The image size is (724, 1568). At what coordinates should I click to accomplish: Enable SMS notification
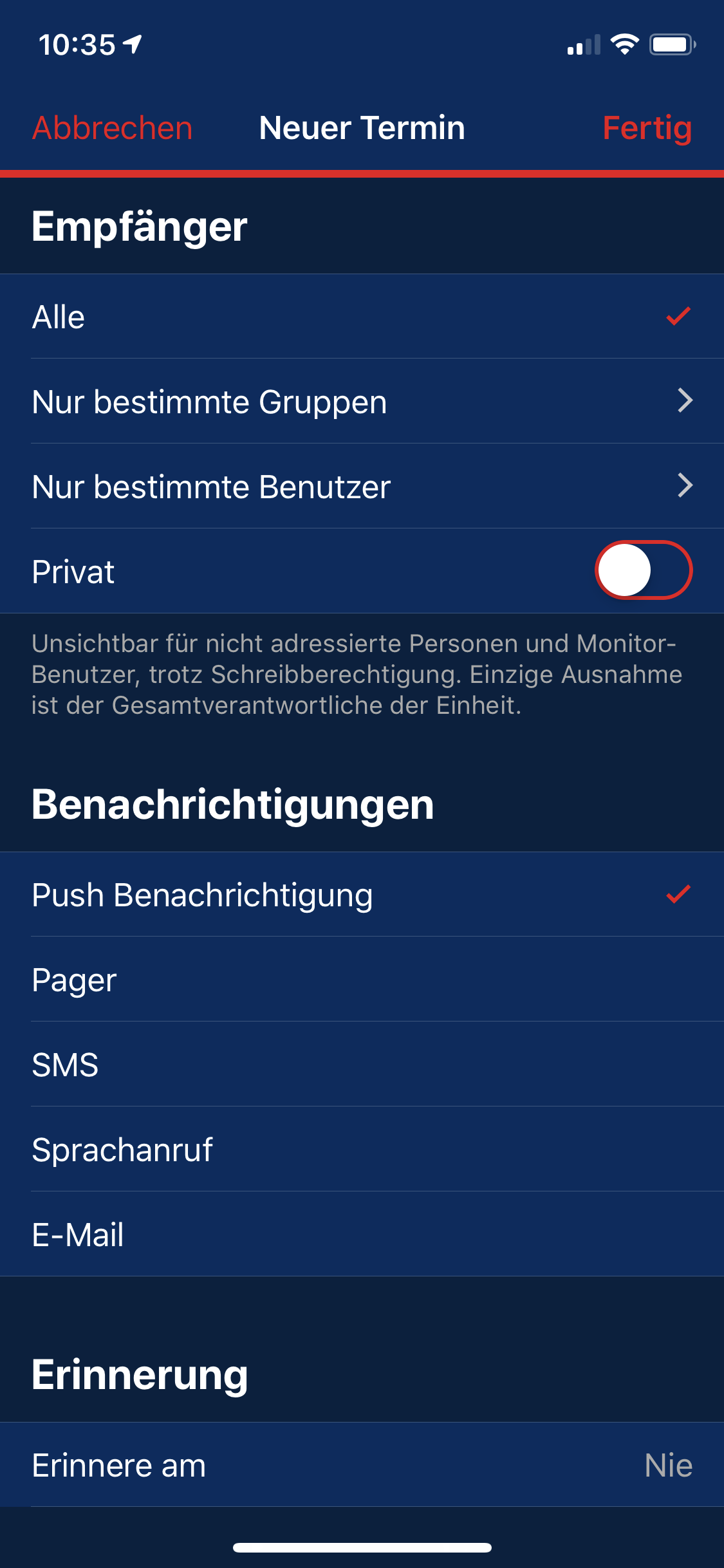(x=362, y=1064)
